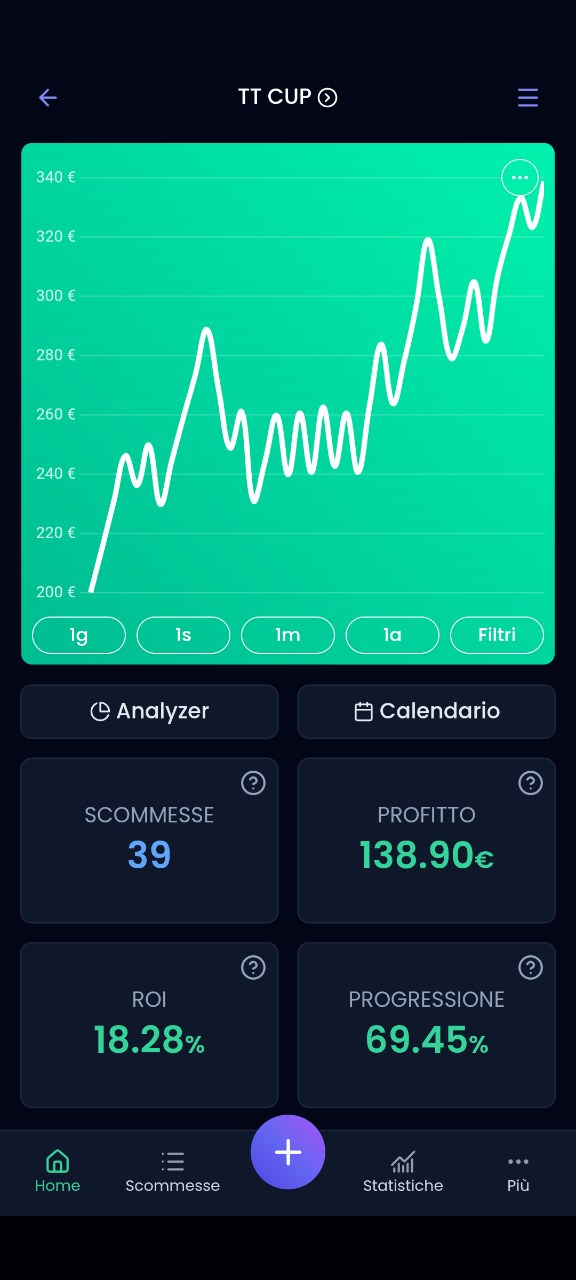Switch to the Scommesse tab
The image size is (576, 1280).
[173, 1172]
